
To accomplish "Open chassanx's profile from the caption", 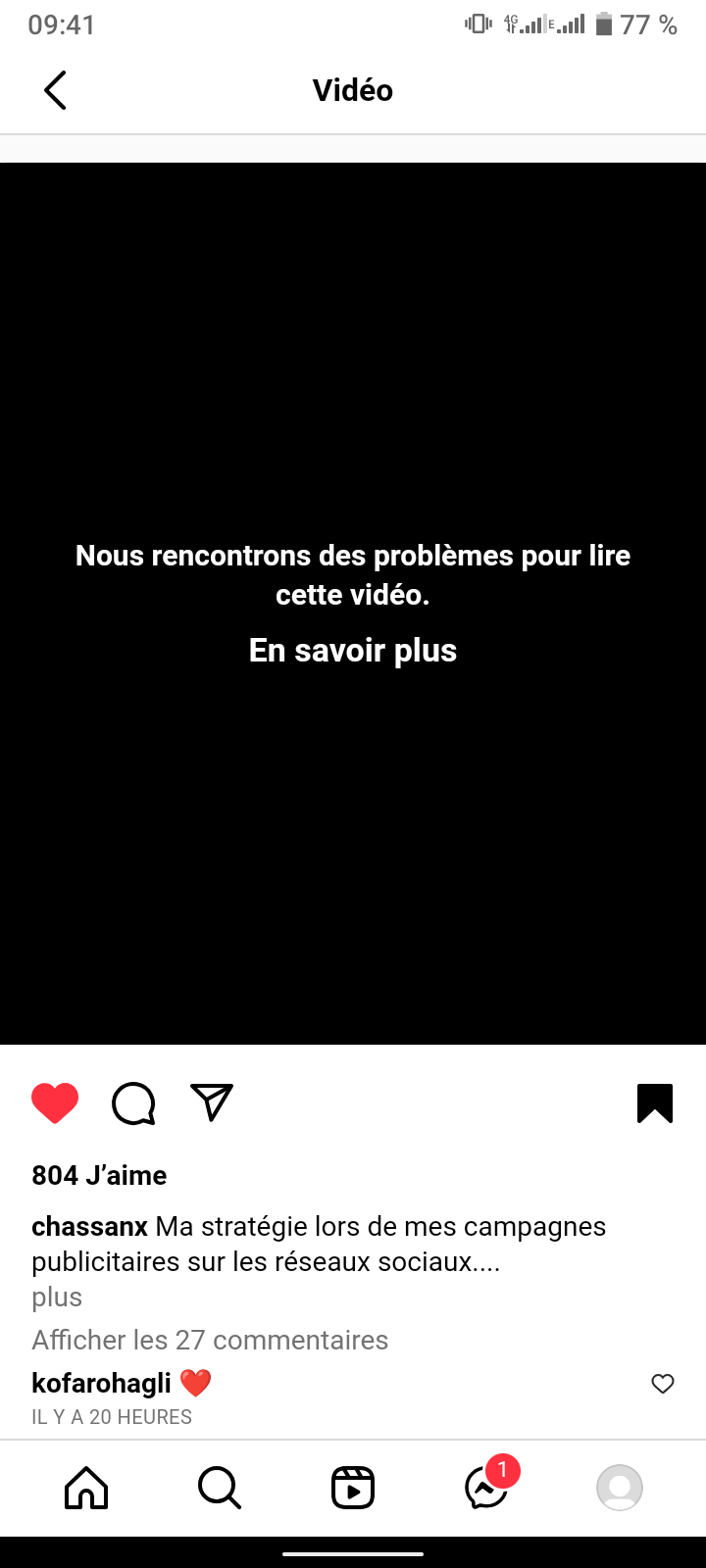I will pos(89,1227).
